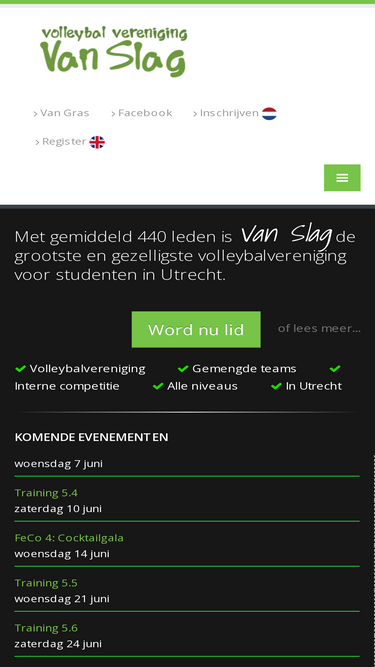Screen dimensions: 375x667
Task: Follow the 'of lees meer...' link
Action: click(319, 328)
